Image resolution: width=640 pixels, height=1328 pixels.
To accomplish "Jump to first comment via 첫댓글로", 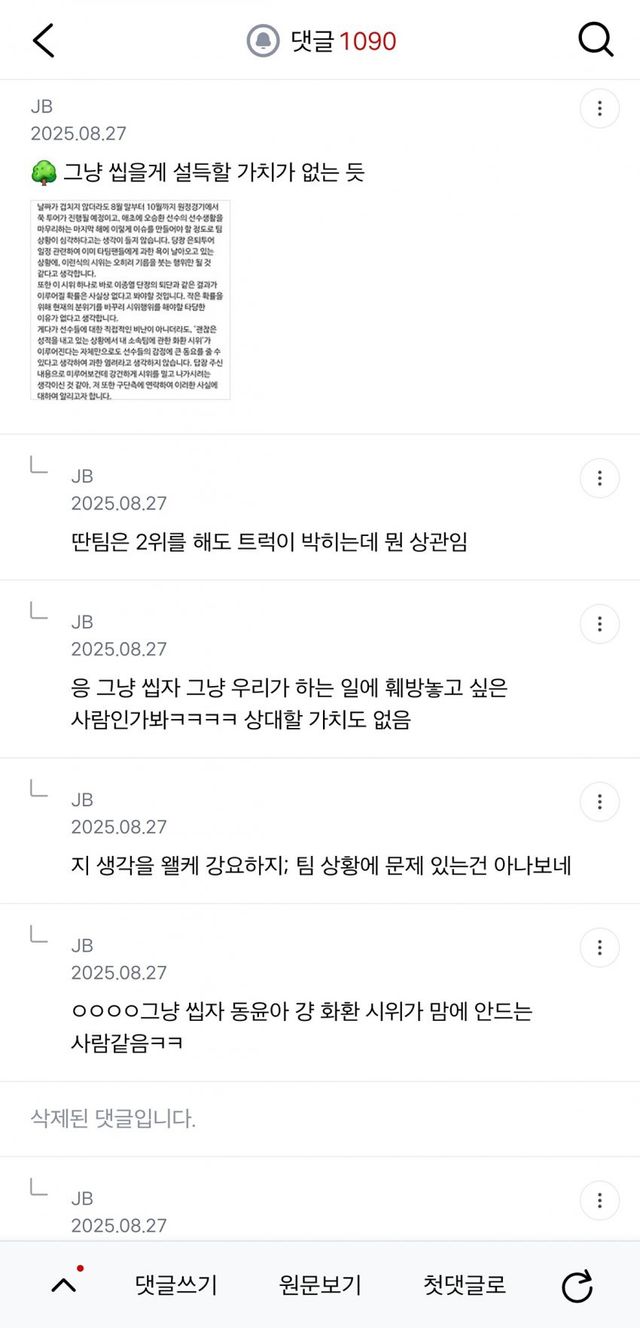I will [464, 1285].
